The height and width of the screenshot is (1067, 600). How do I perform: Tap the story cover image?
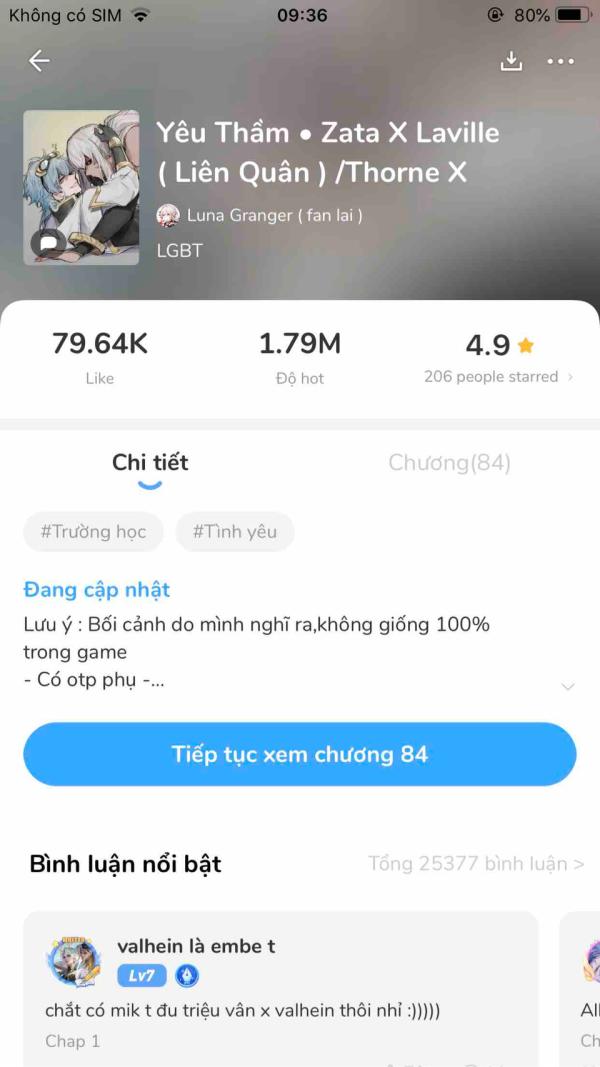[x=81, y=187]
